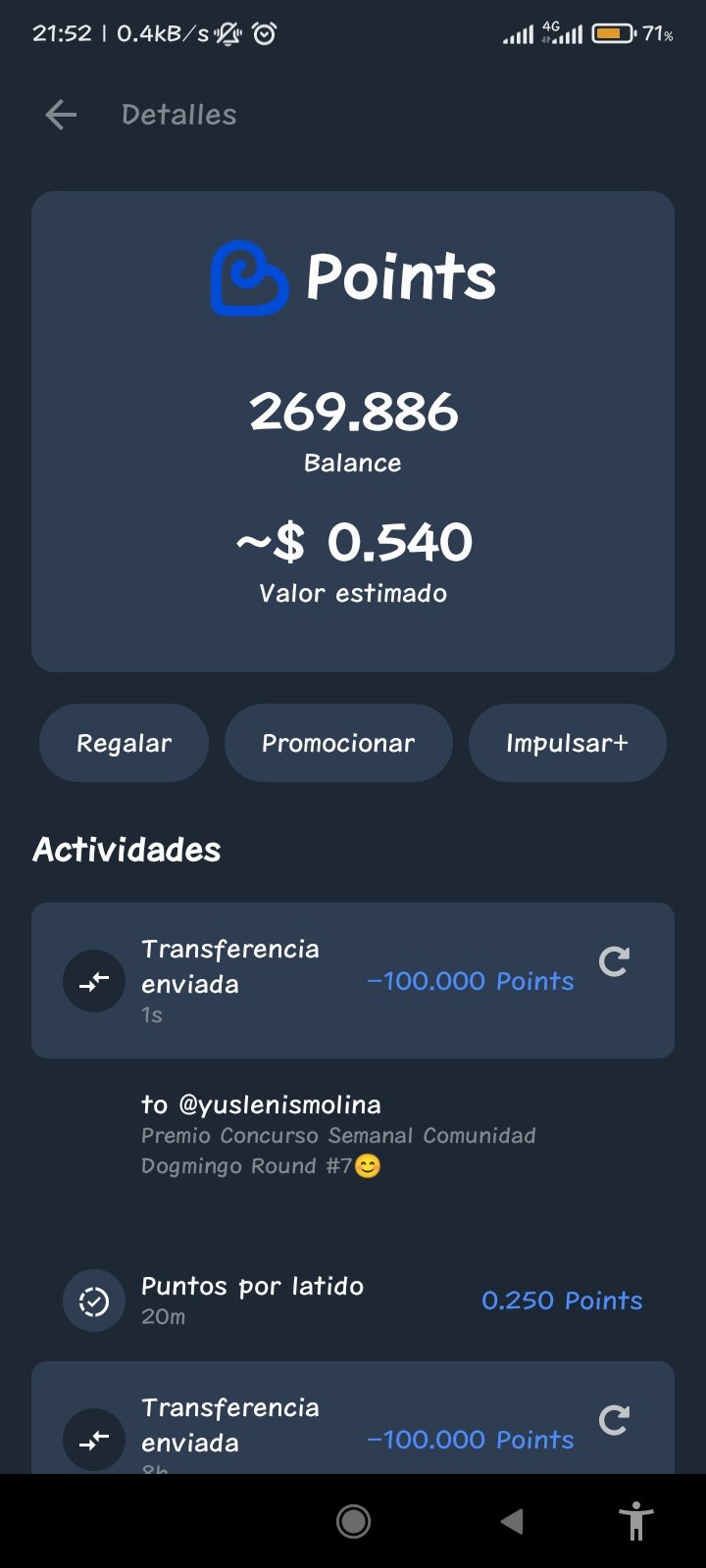Open the @yuslenismolina profile link
Viewport: 706px width, 1568px height.
point(279,1104)
